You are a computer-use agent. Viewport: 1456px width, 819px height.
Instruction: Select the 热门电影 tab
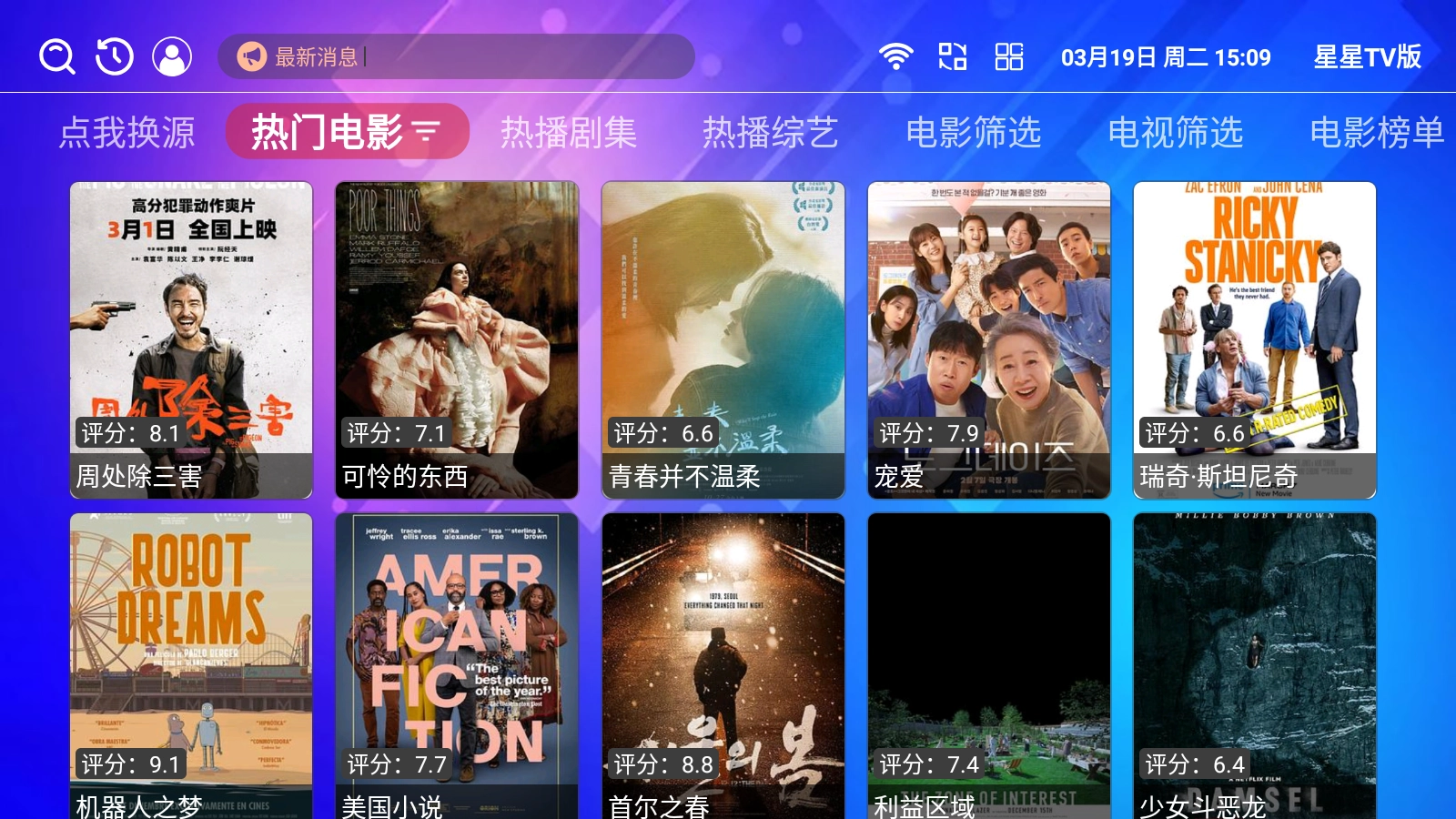point(346,133)
